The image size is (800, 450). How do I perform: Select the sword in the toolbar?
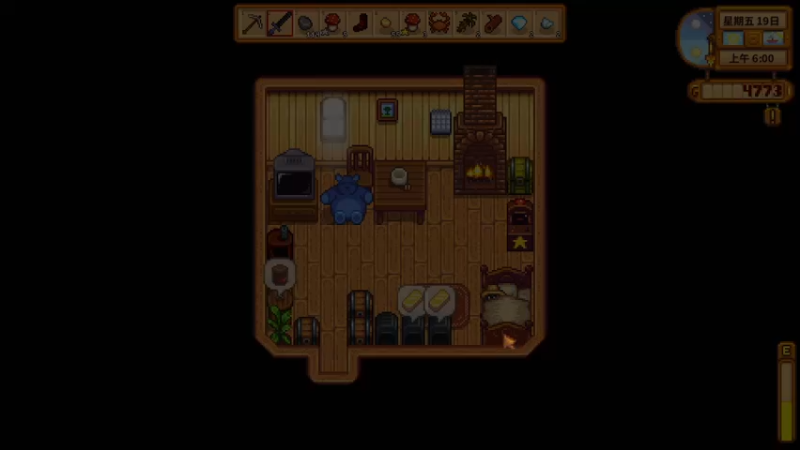(280, 23)
